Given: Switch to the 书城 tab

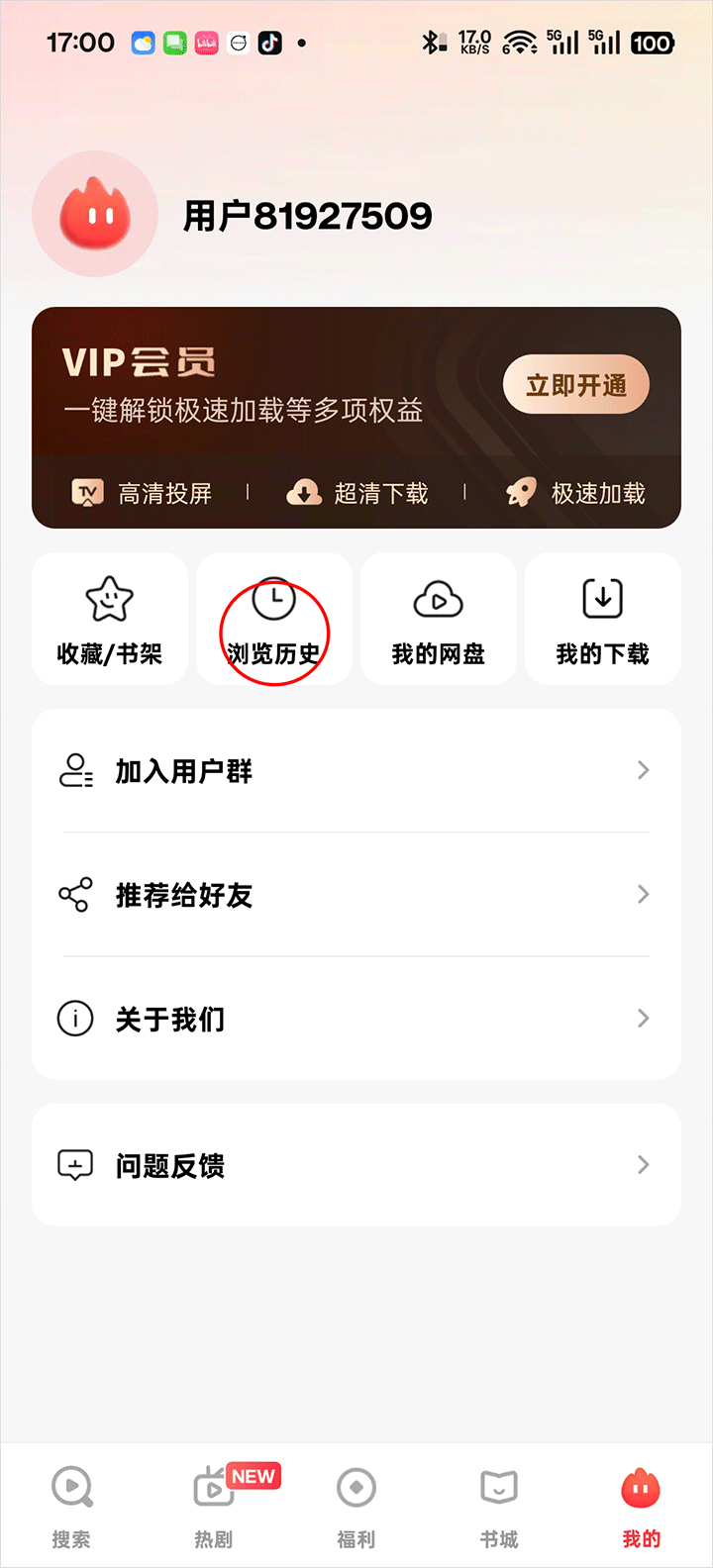Looking at the screenshot, I should click(499, 1505).
